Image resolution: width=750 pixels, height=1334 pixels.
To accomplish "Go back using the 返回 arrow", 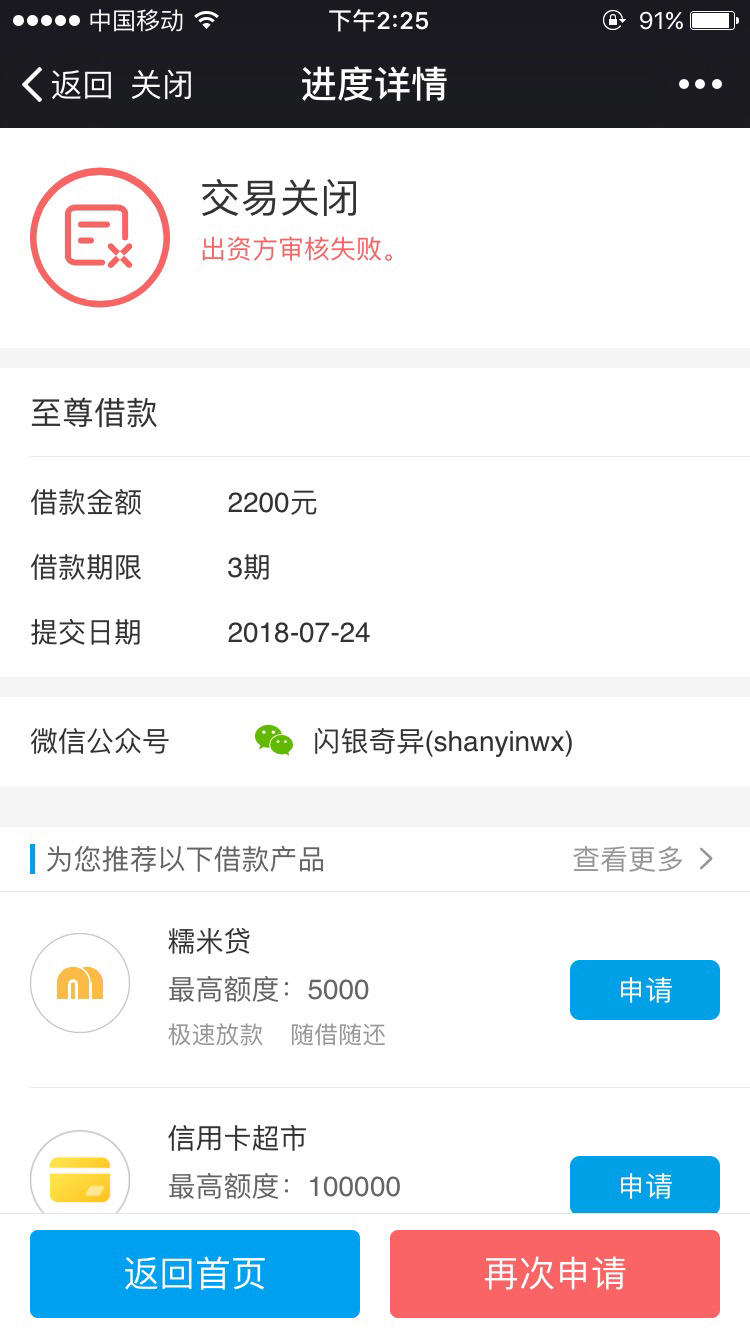I will pyautogui.click(x=67, y=85).
